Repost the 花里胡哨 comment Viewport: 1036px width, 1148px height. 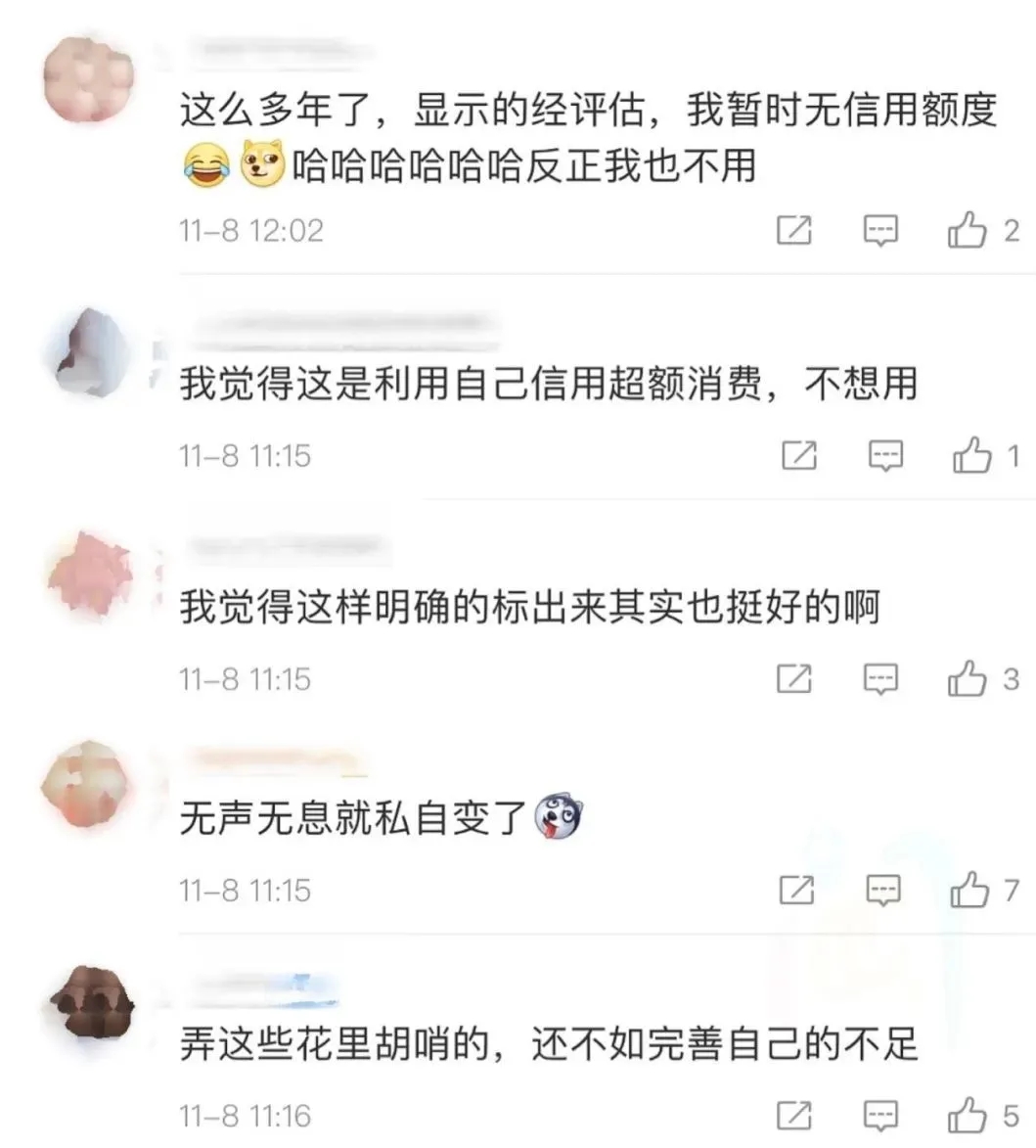(793, 1115)
